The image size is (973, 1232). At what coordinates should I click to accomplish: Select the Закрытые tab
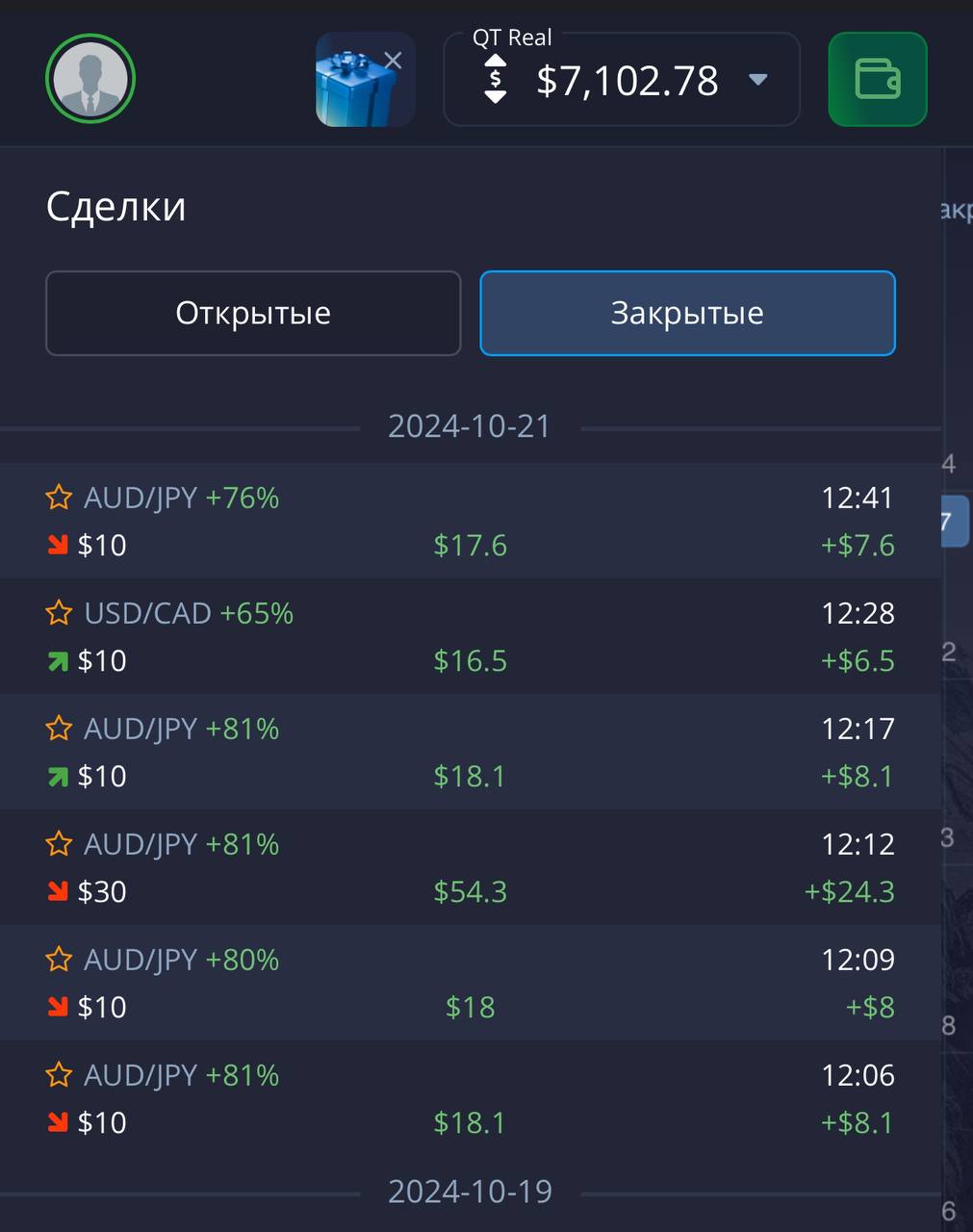pyautogui.click(x=688, y=313)
